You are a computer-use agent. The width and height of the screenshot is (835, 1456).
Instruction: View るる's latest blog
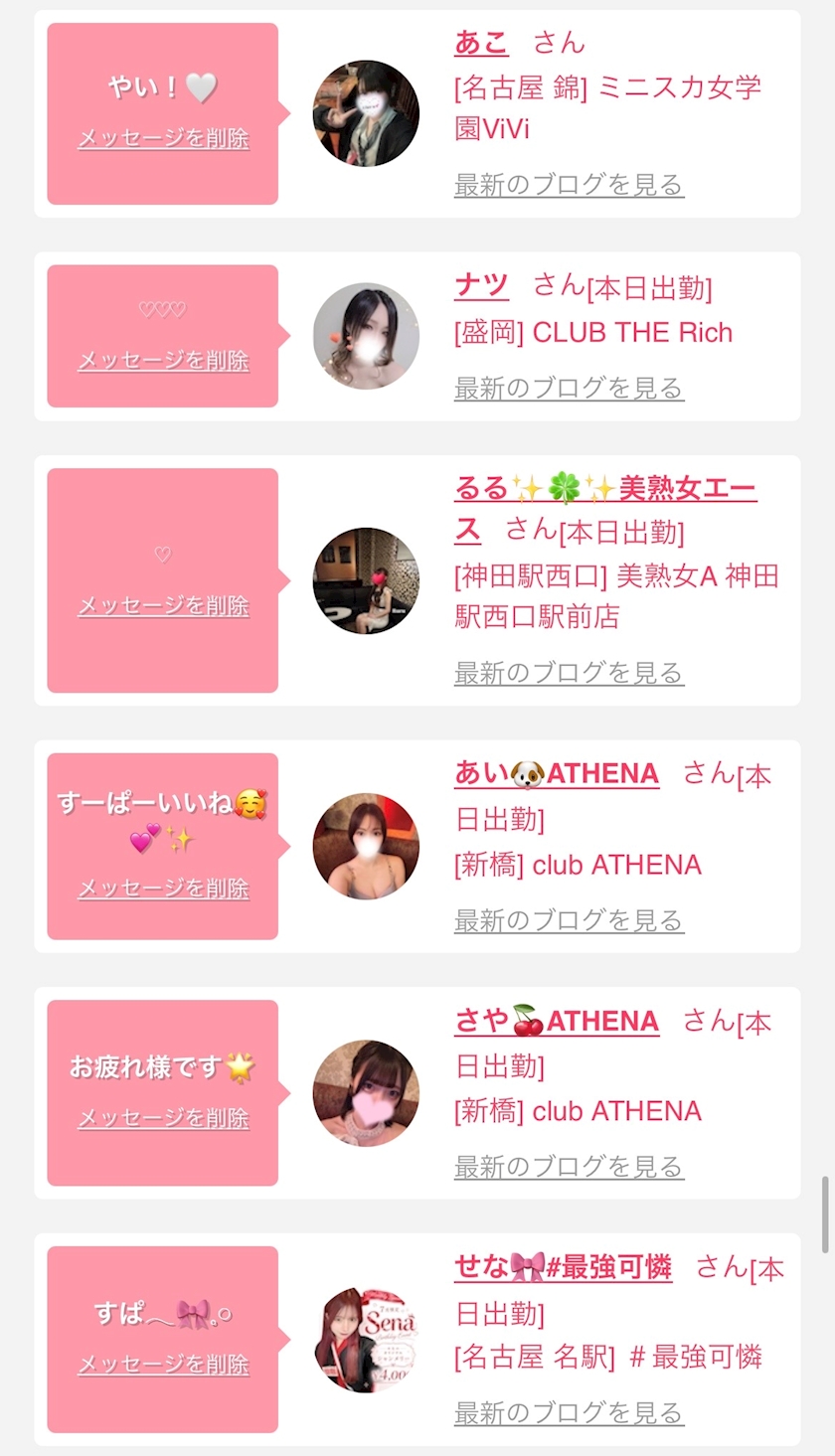click(569, 673)
